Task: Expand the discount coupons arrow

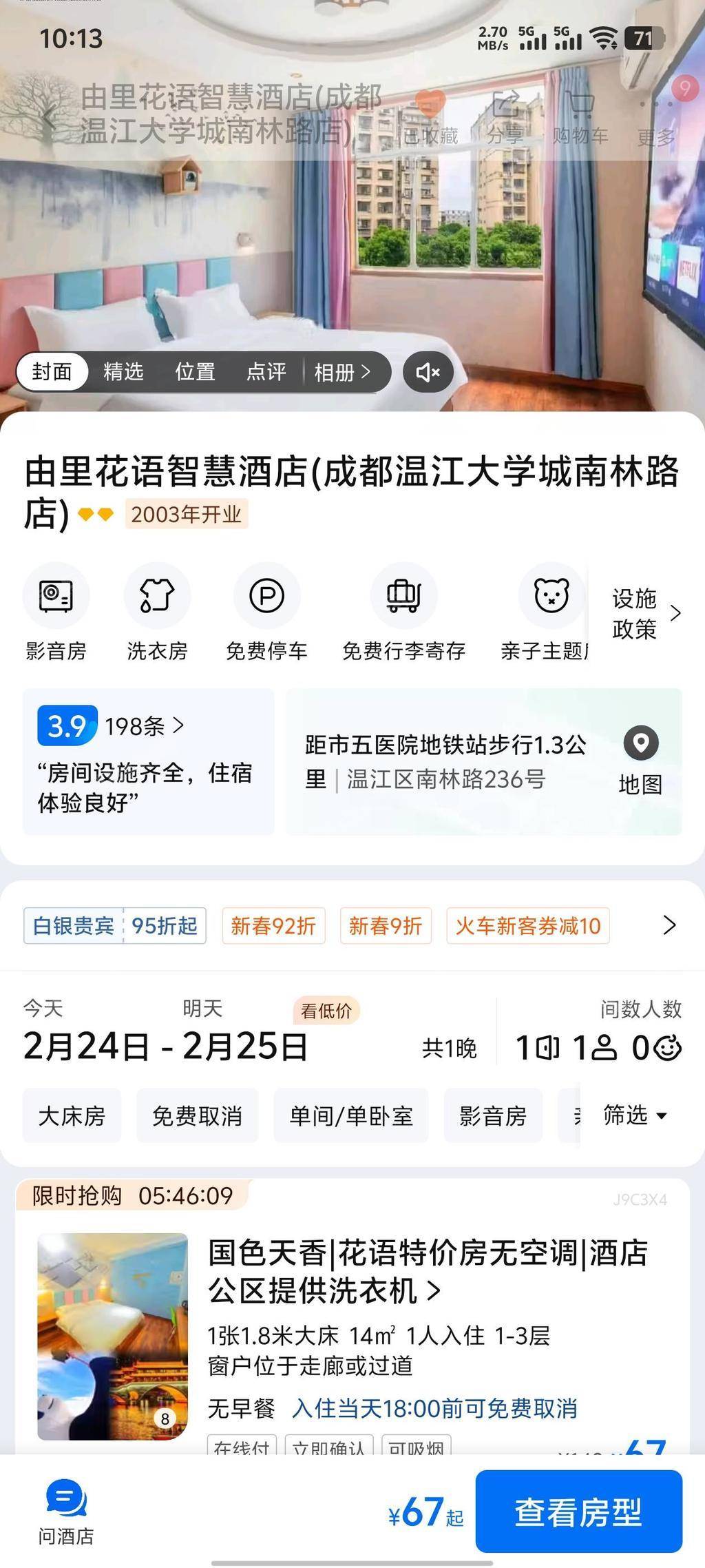Action: [669, 925]
